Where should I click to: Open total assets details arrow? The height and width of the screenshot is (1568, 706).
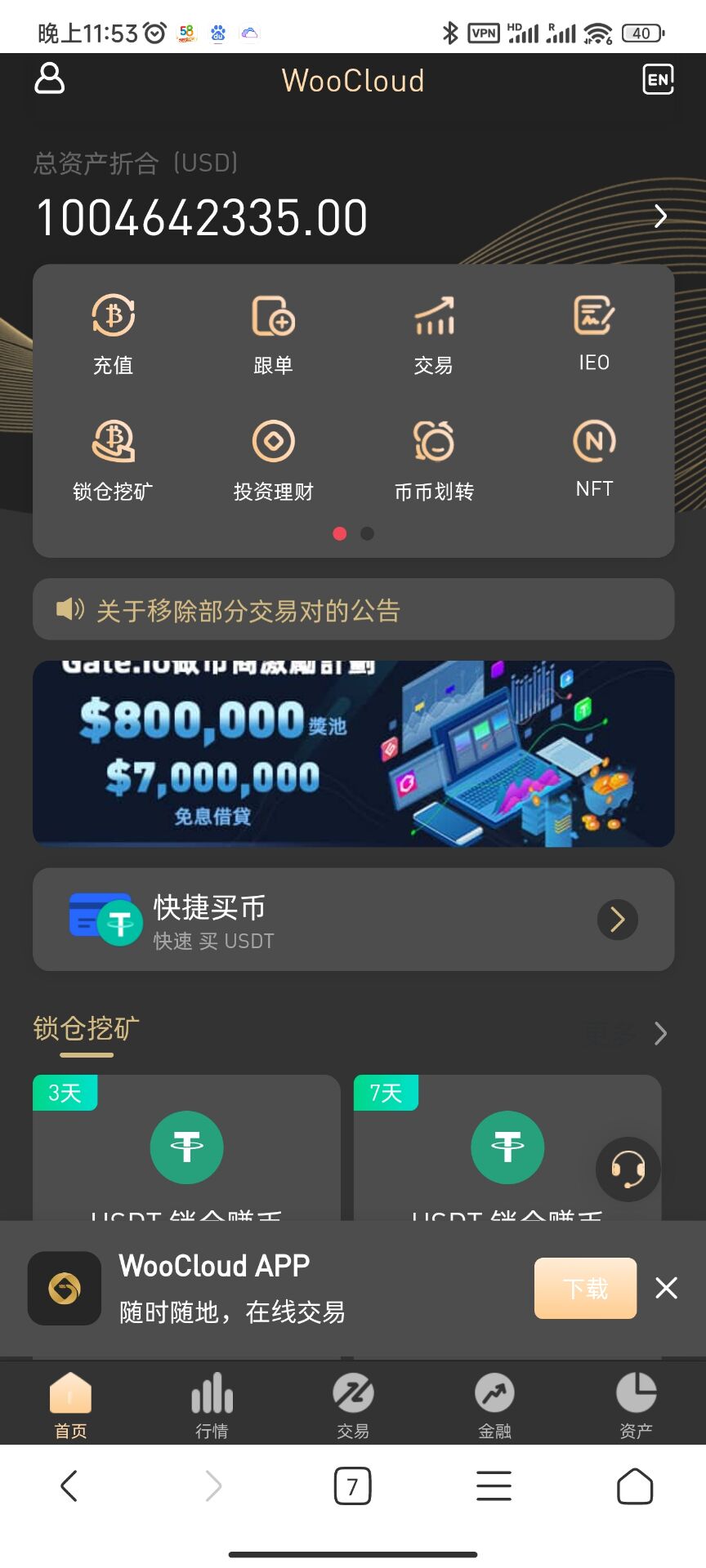(x=660, y=216)
